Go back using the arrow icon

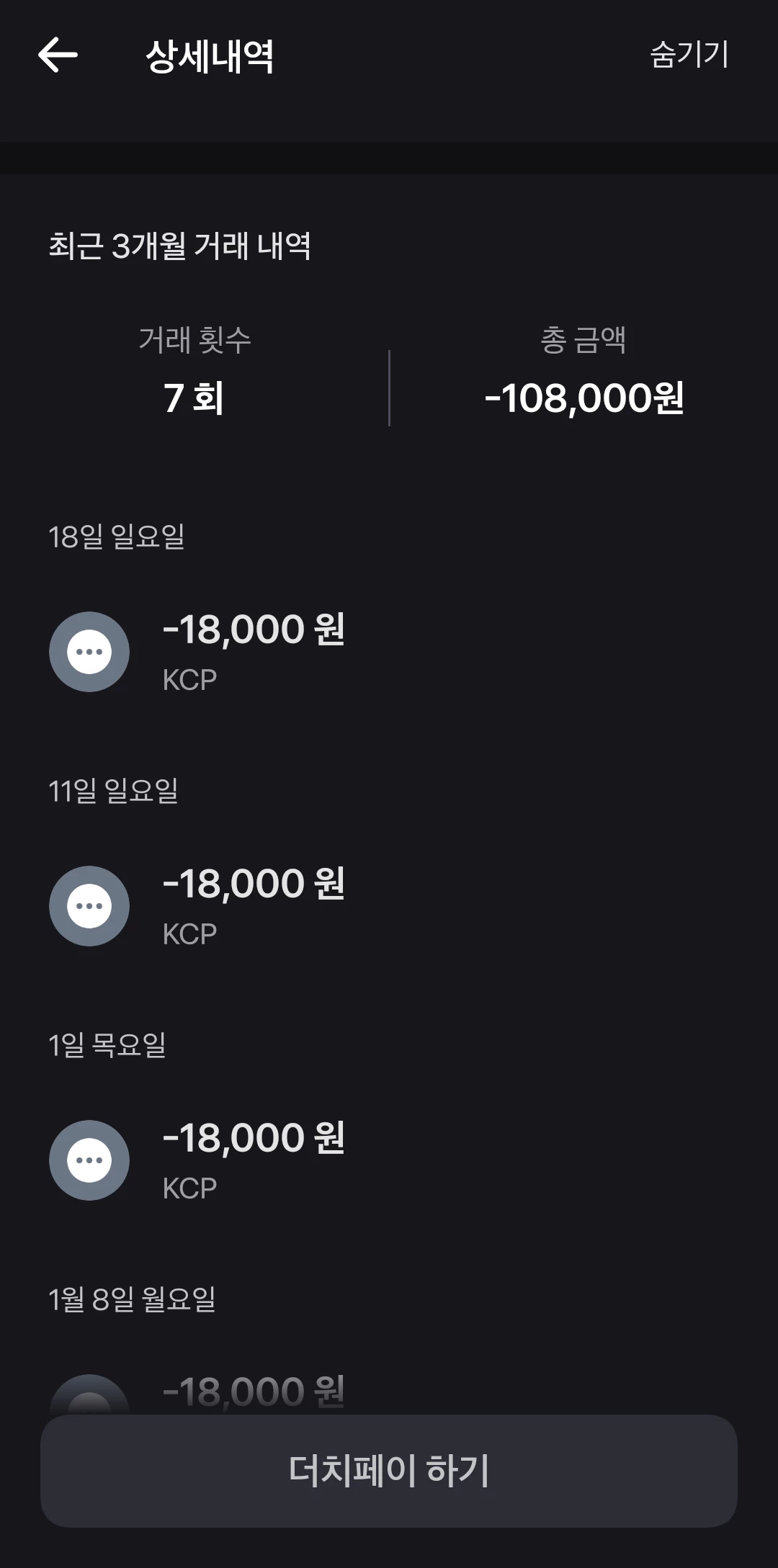pos(58,55)
